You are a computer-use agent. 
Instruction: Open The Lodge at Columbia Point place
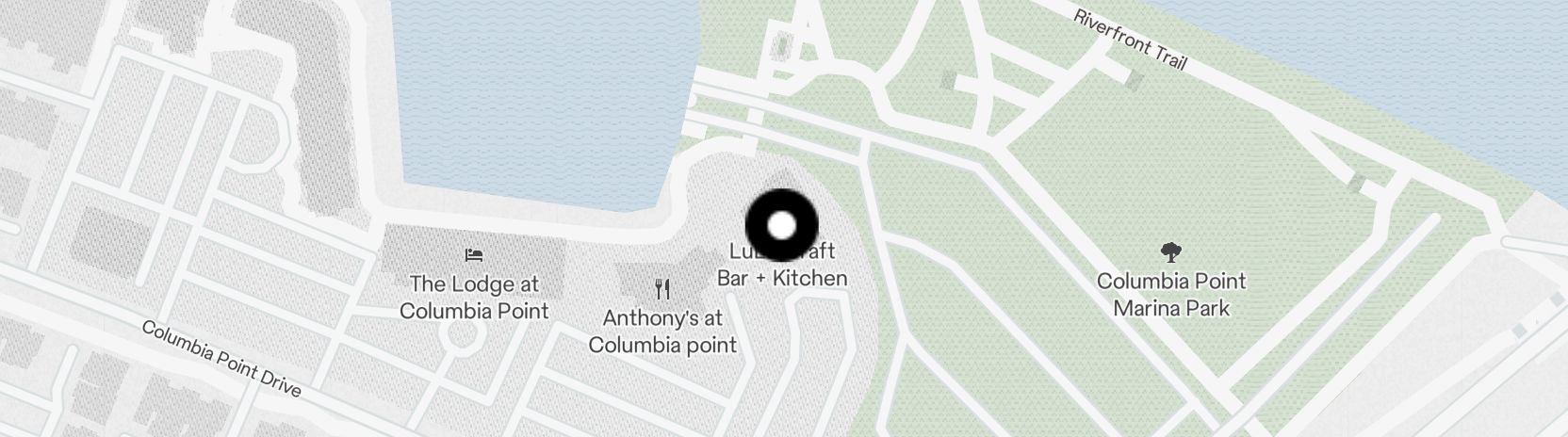coord(474,296)
